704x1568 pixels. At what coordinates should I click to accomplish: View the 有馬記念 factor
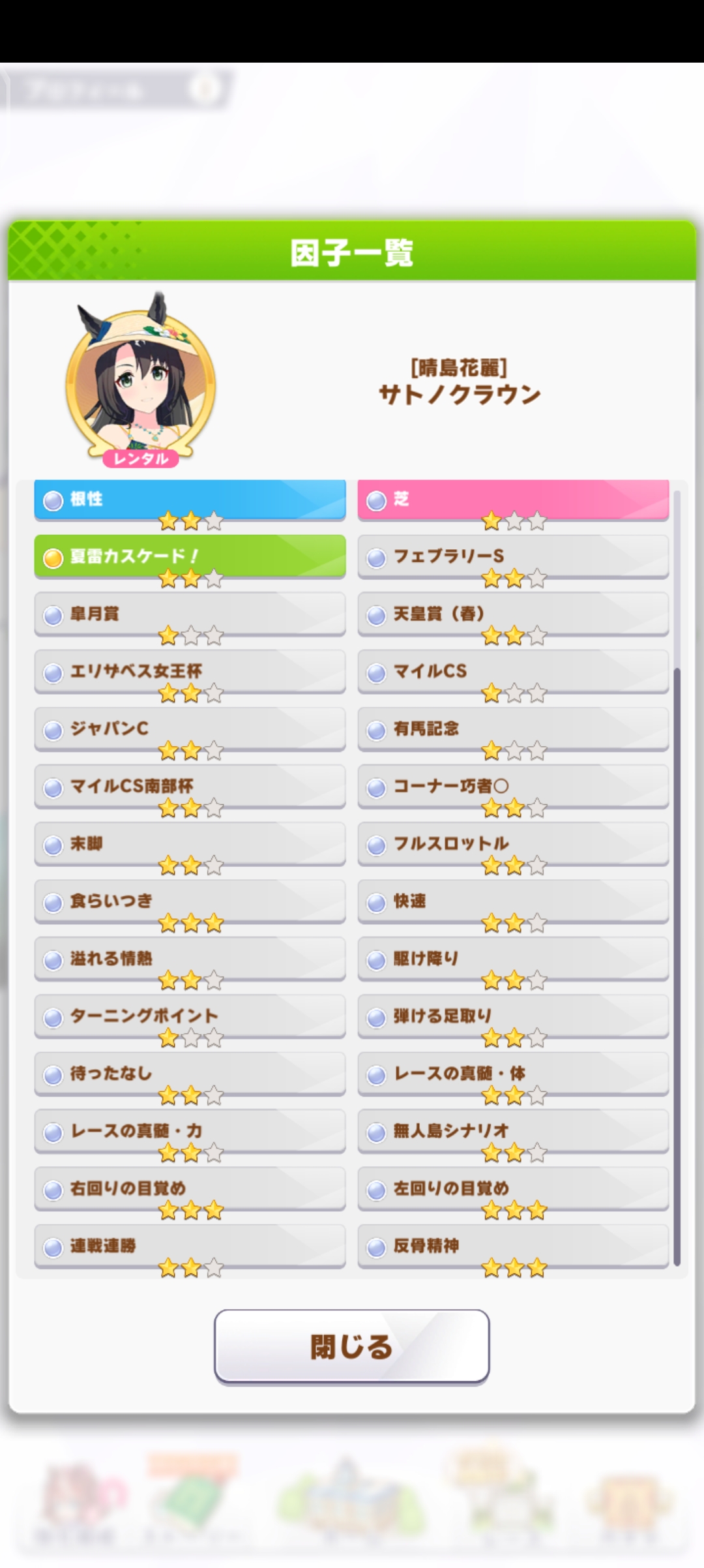(x=513, y=729)
